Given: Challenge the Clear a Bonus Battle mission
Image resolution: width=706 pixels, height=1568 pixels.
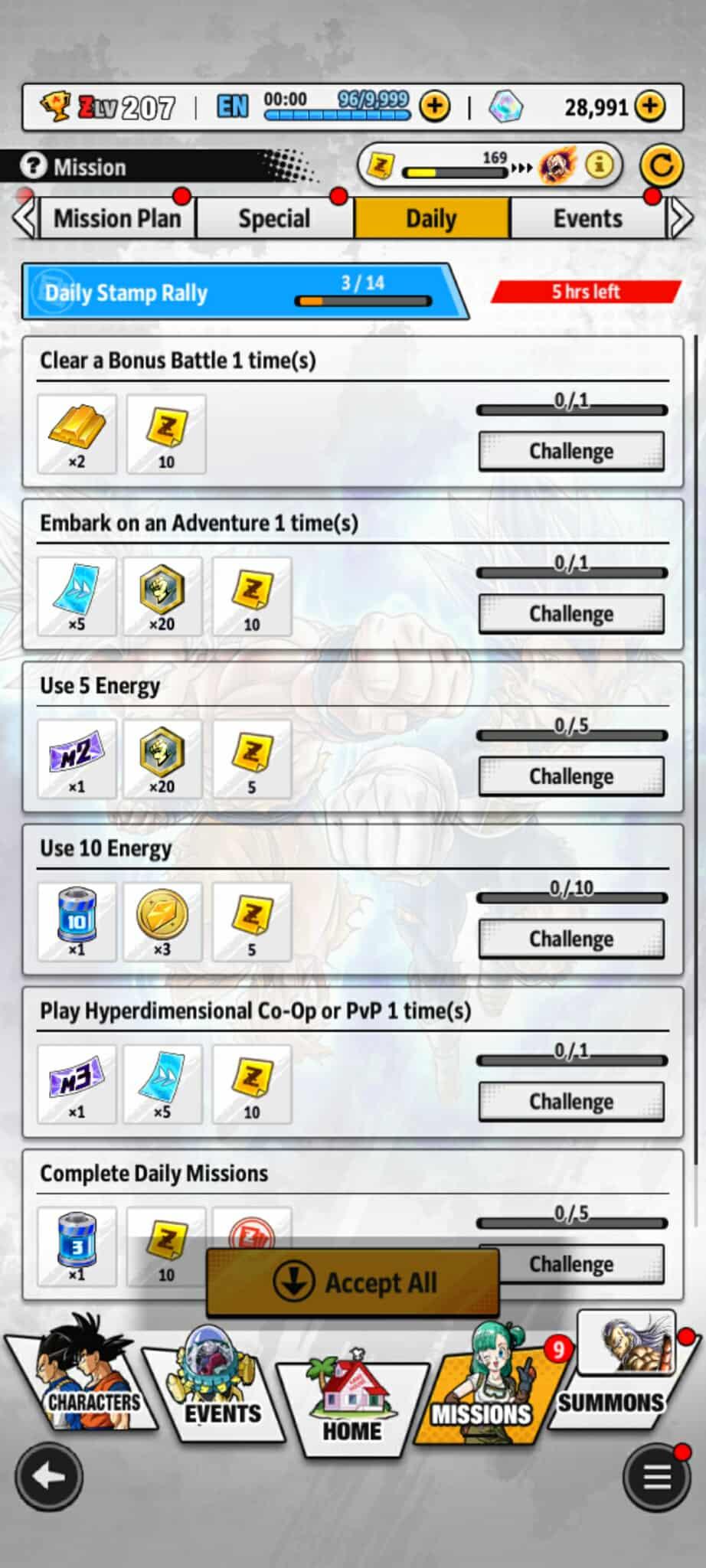Looking at the screenshot, I should (571, 451).
